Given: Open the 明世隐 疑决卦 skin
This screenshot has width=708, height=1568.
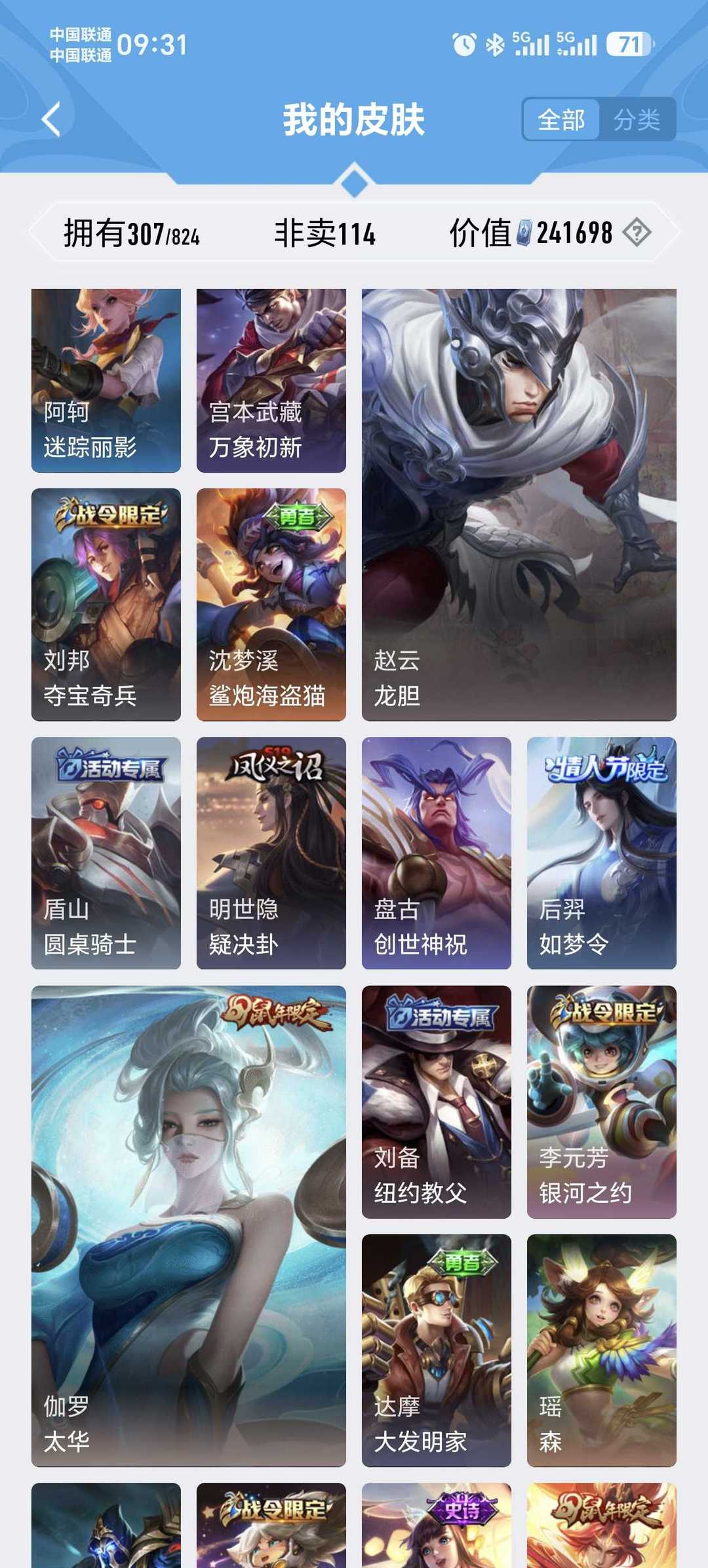Looking at the screenshot, I should pos(271,853).
